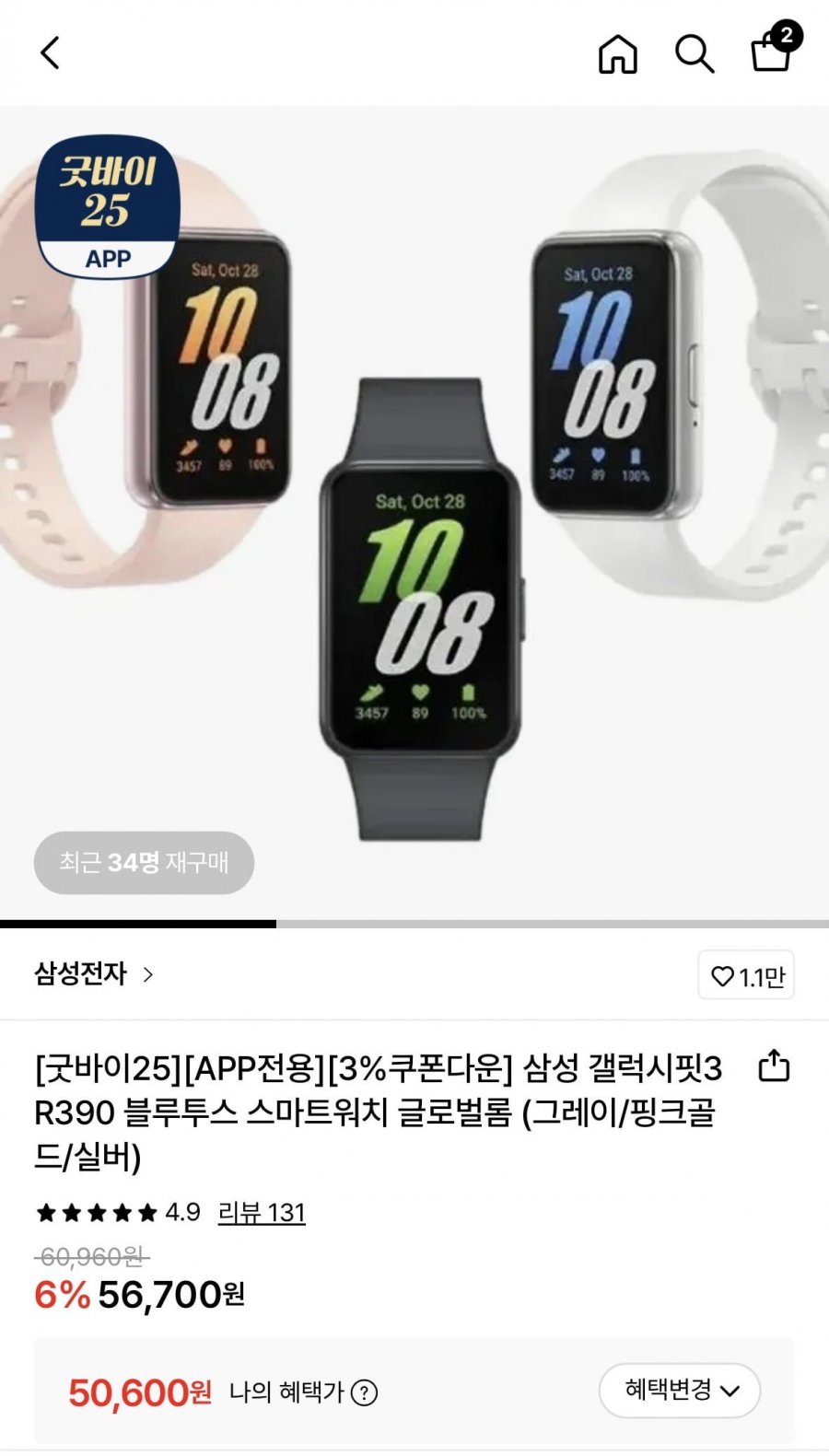
Task: Tap the 나의 혜택가 help icon
Action: pyautogui.click(x=365, y=1392)
